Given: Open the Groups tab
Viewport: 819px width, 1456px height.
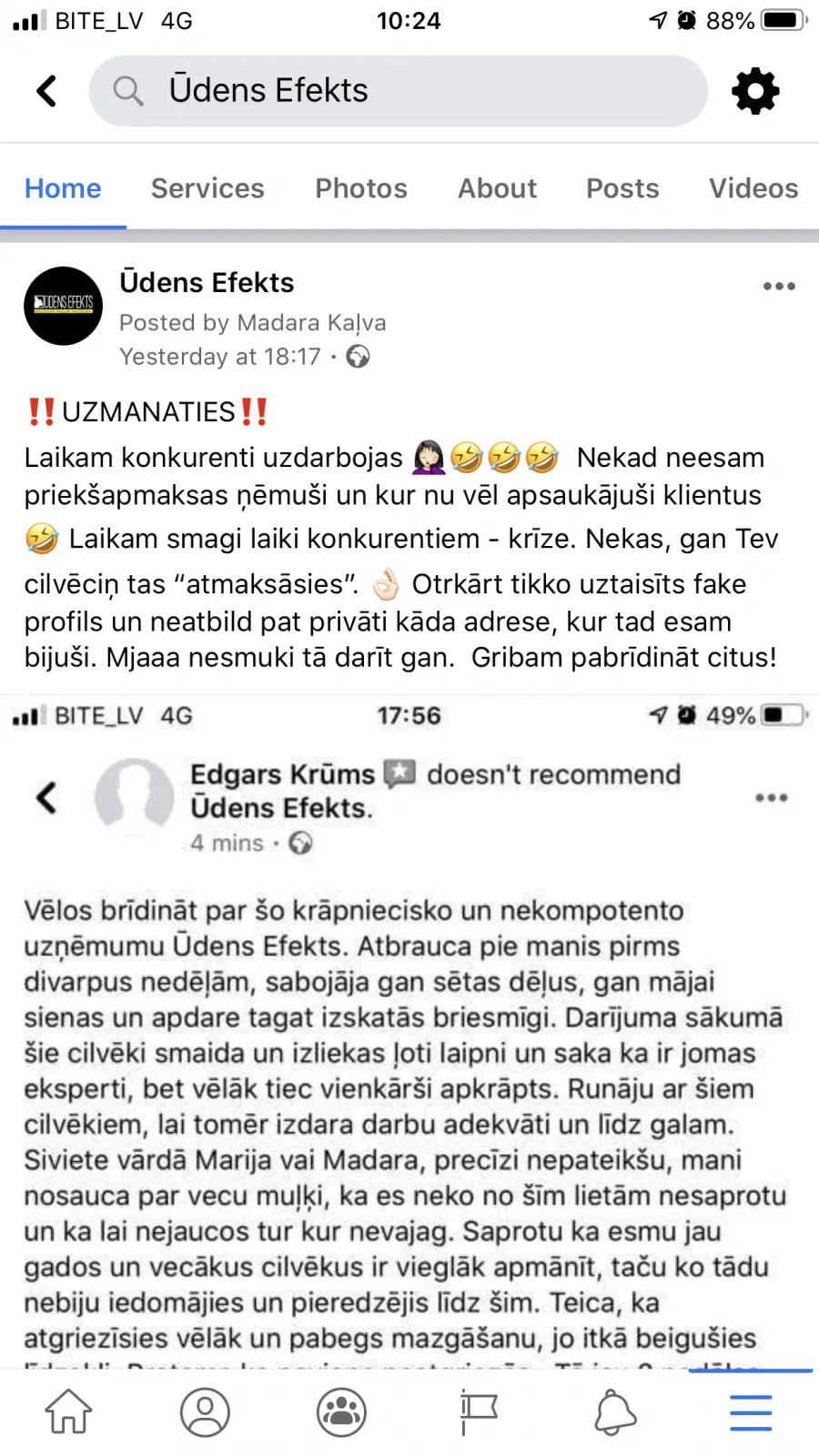Looking at the screenshot, I should click(341, 1411).
